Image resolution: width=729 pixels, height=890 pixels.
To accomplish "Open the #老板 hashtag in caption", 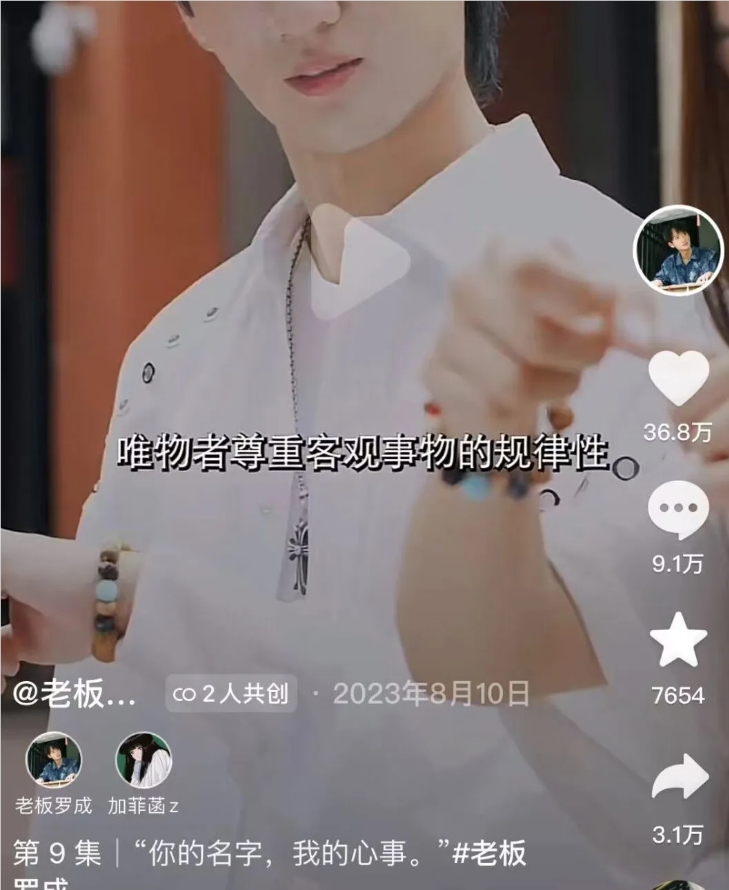I will [489, 854].
